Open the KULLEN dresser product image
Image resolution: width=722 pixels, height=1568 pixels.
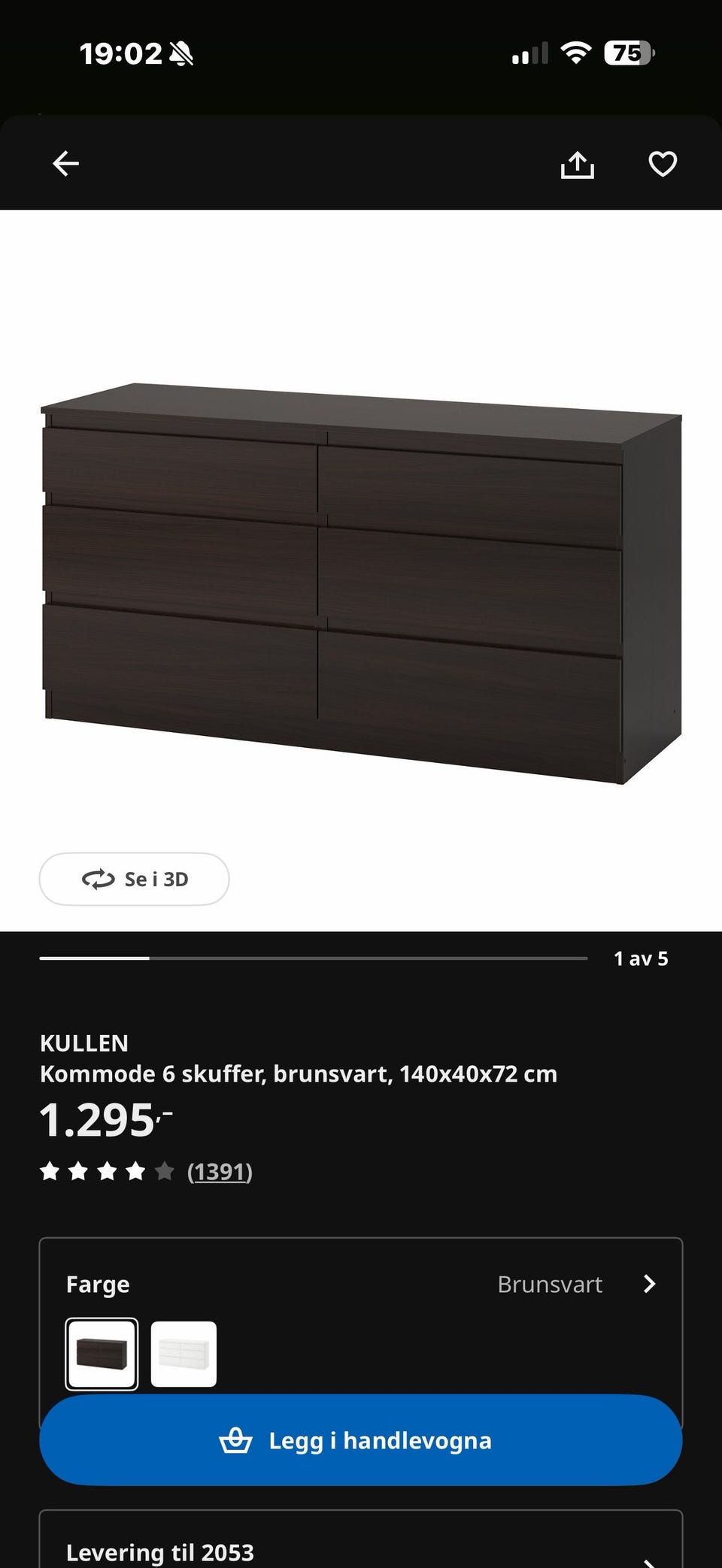[x=361, y=583]
